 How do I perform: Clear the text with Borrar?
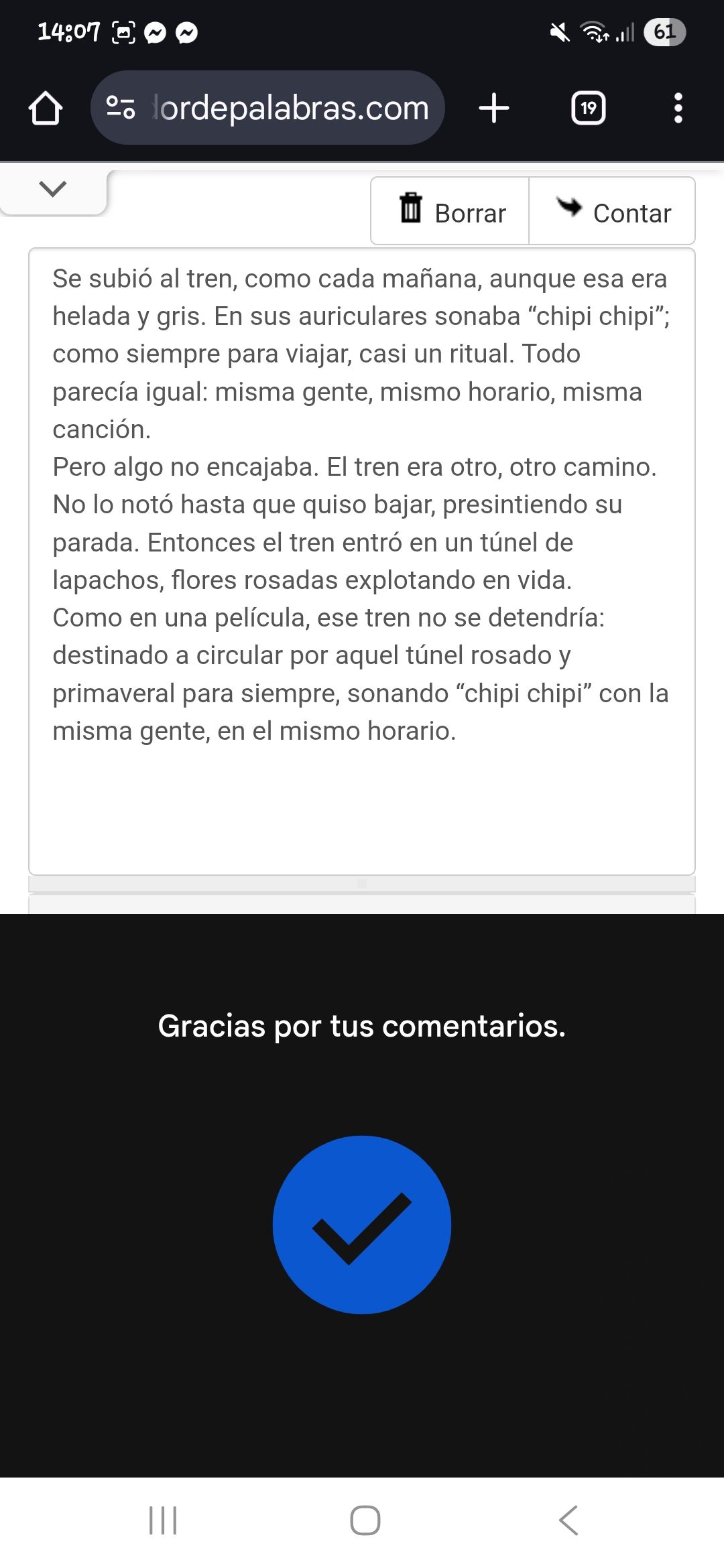450,212
